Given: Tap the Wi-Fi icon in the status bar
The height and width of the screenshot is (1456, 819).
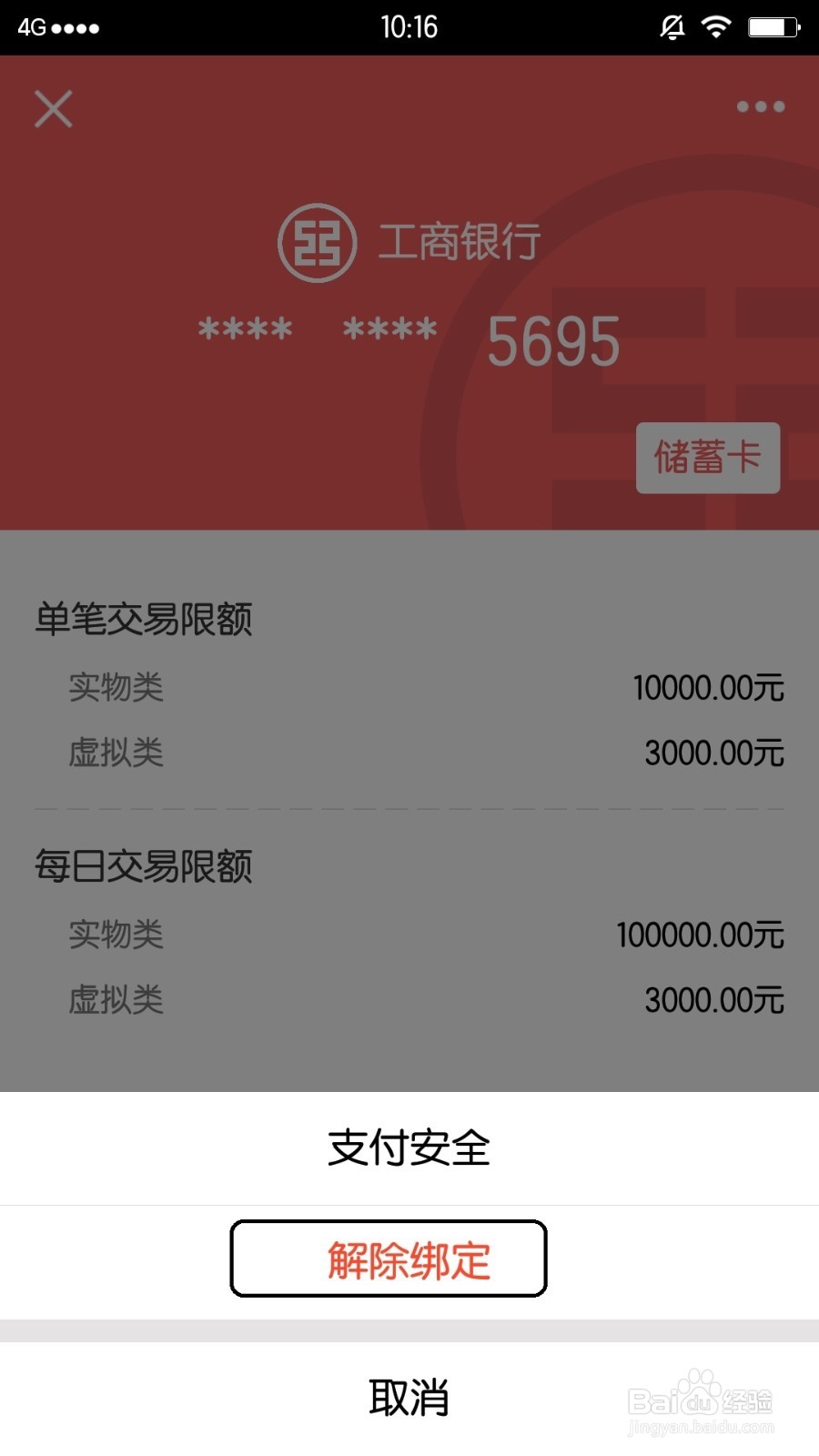Looking at the screenshot, I should point(716,26).
